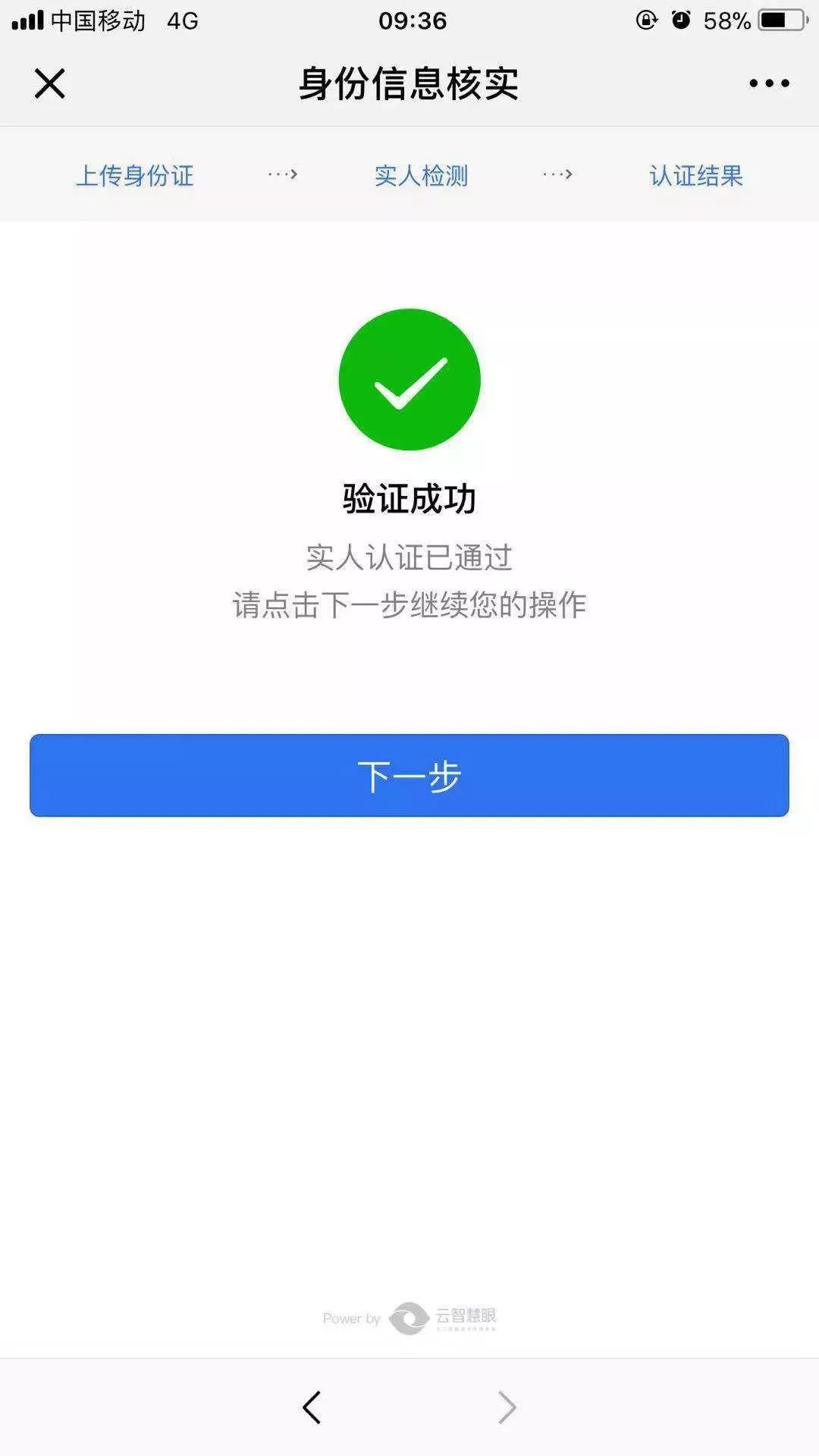Select the 实人检测 step
The height and width of the screenshot is (1456, 819).
[x=421, y=175]
